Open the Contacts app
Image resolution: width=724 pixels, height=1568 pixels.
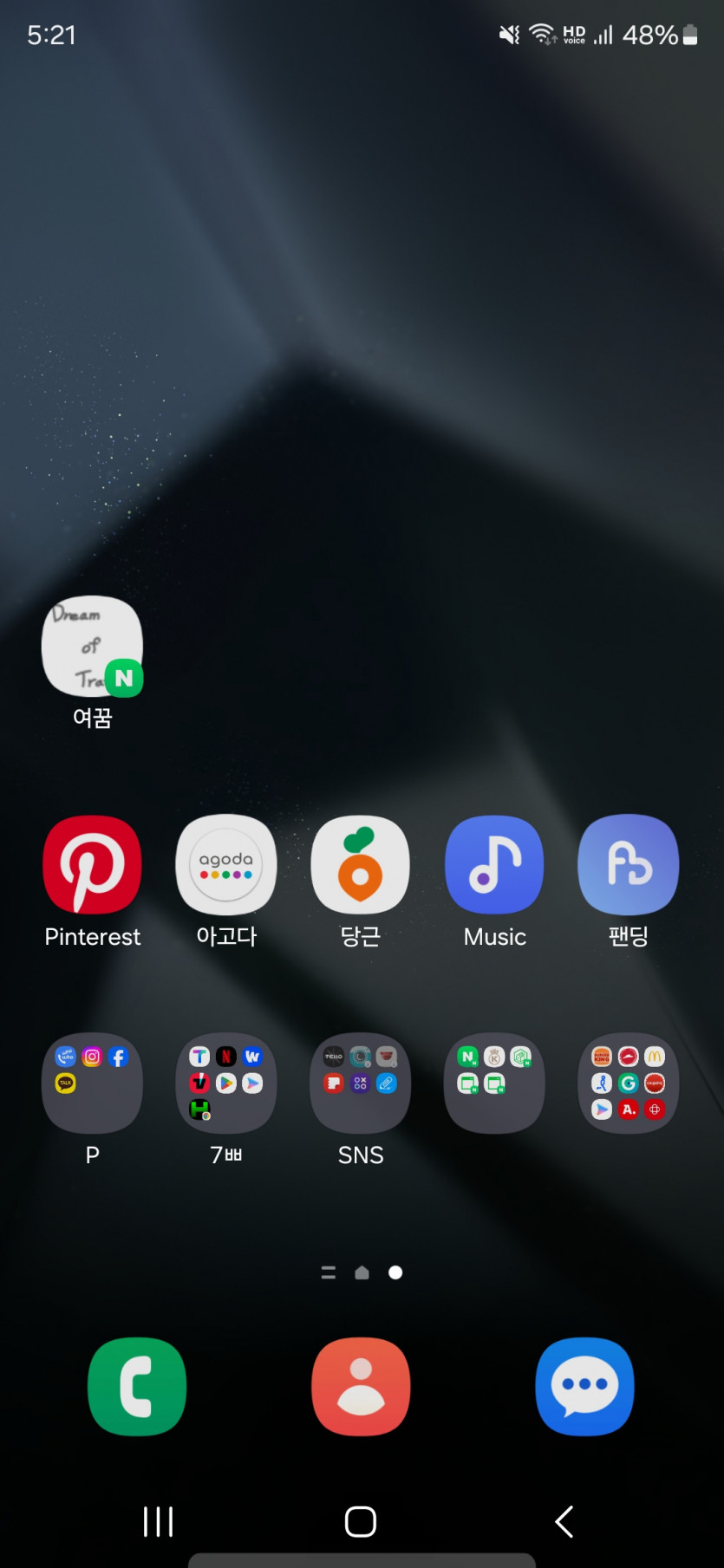pos(360,1386)
